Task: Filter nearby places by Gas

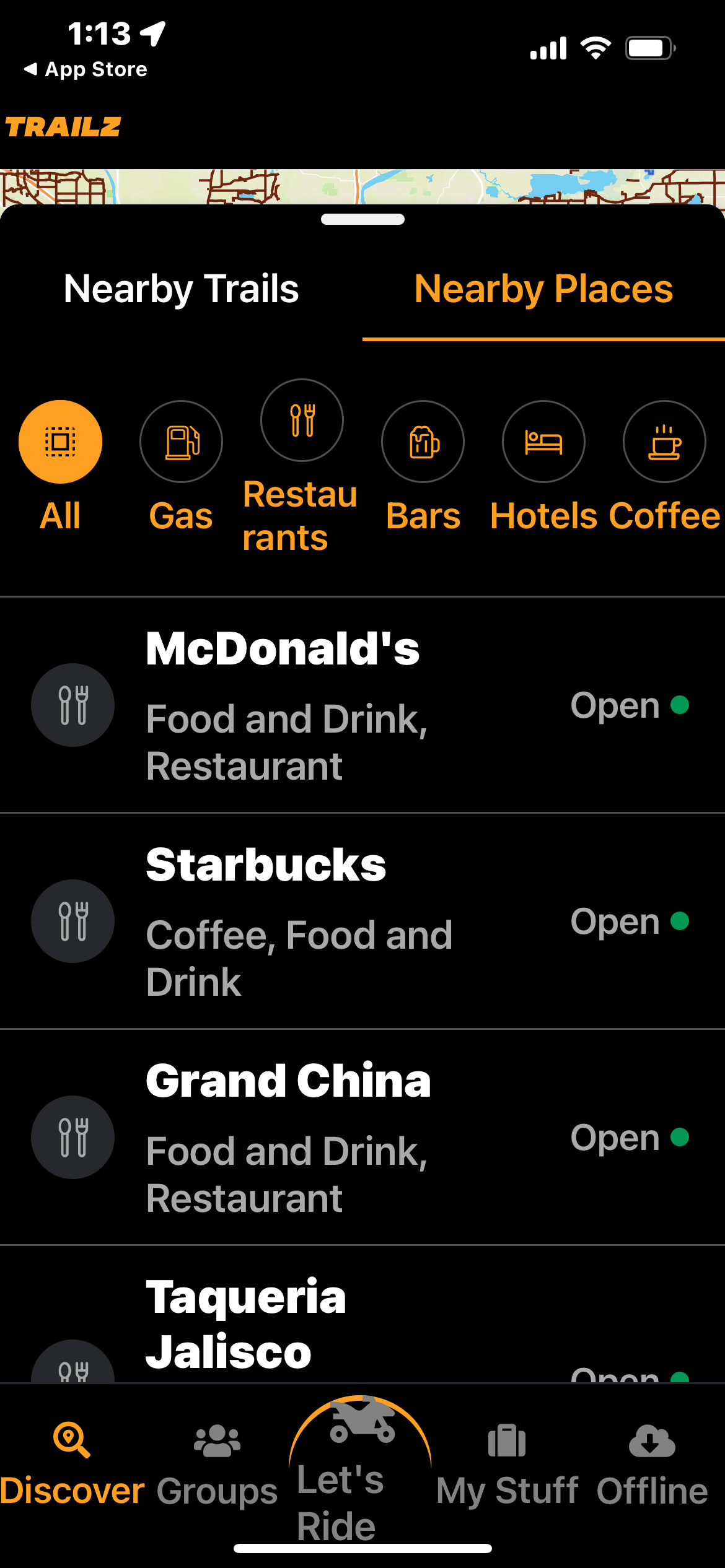Action: [181, 442]
